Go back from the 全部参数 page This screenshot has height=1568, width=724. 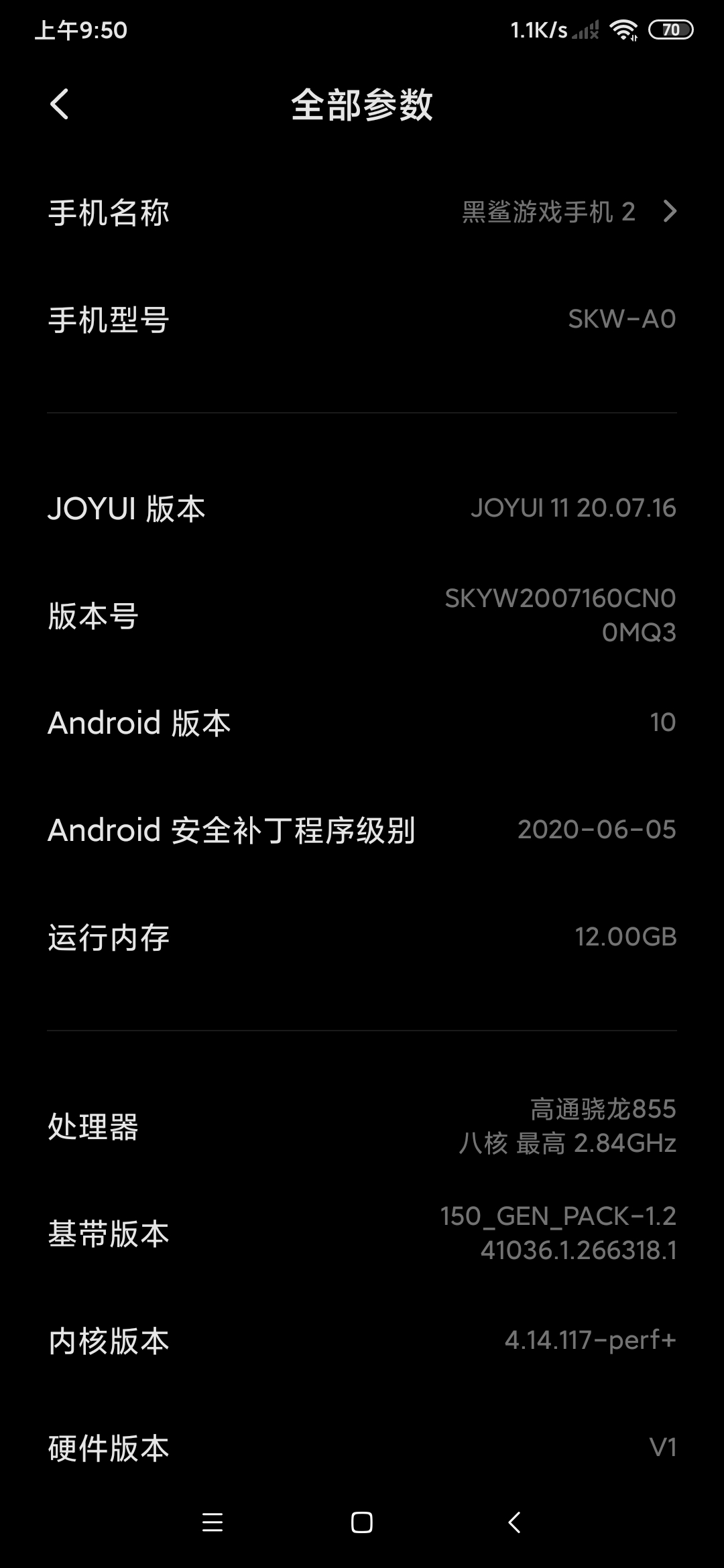click(60, 105)
